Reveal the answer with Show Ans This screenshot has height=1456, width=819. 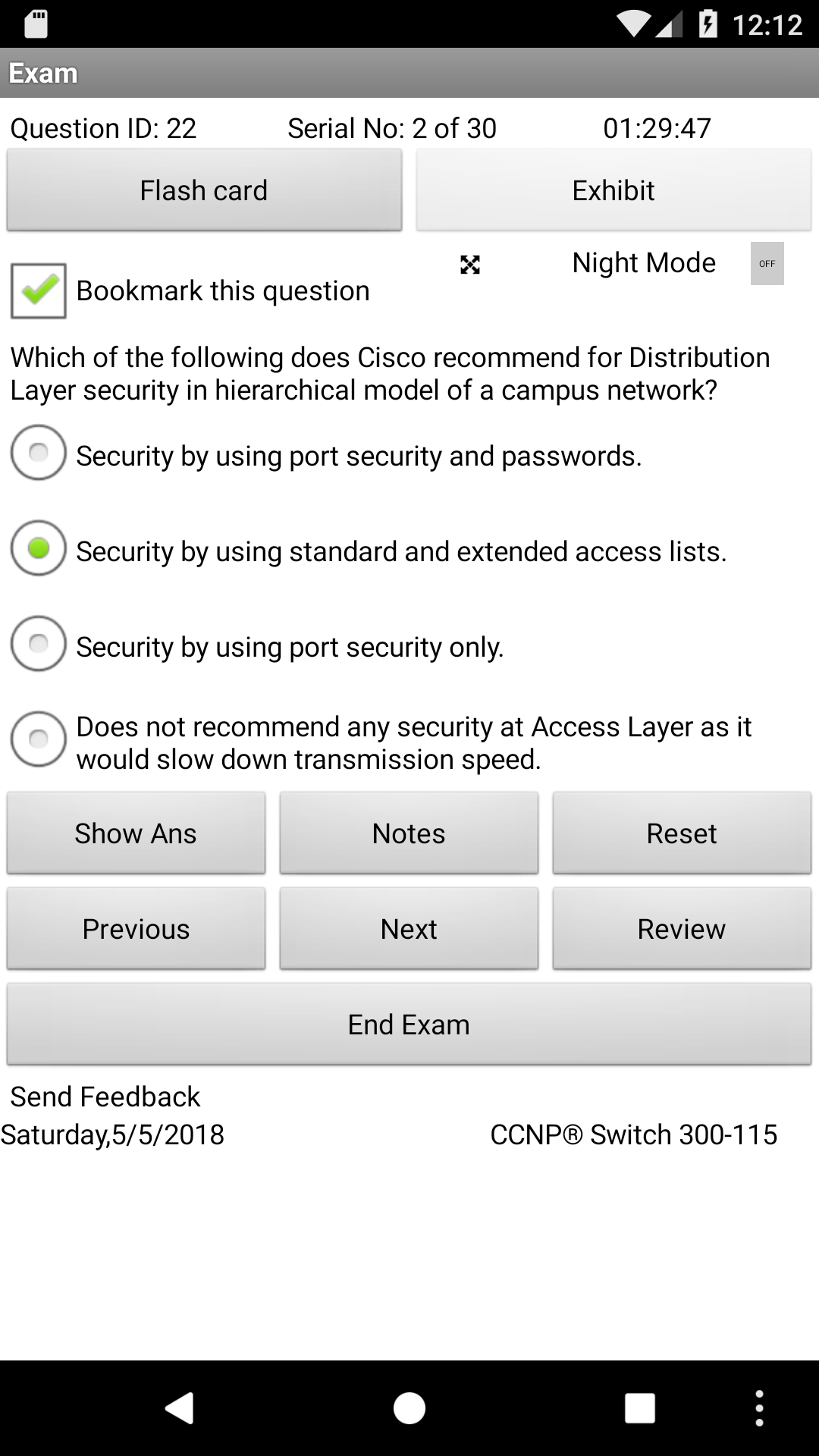[135, 833]
